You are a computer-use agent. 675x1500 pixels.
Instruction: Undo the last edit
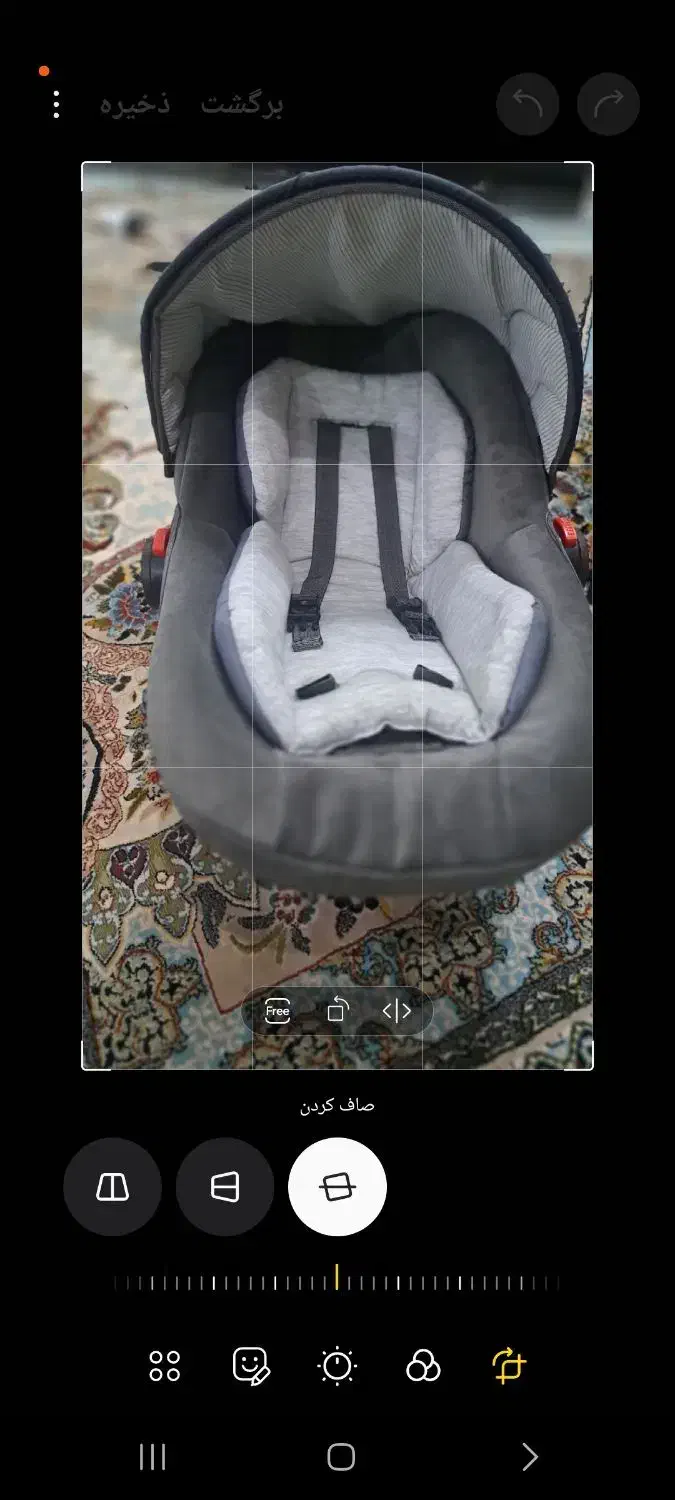[x=527, y=104]
